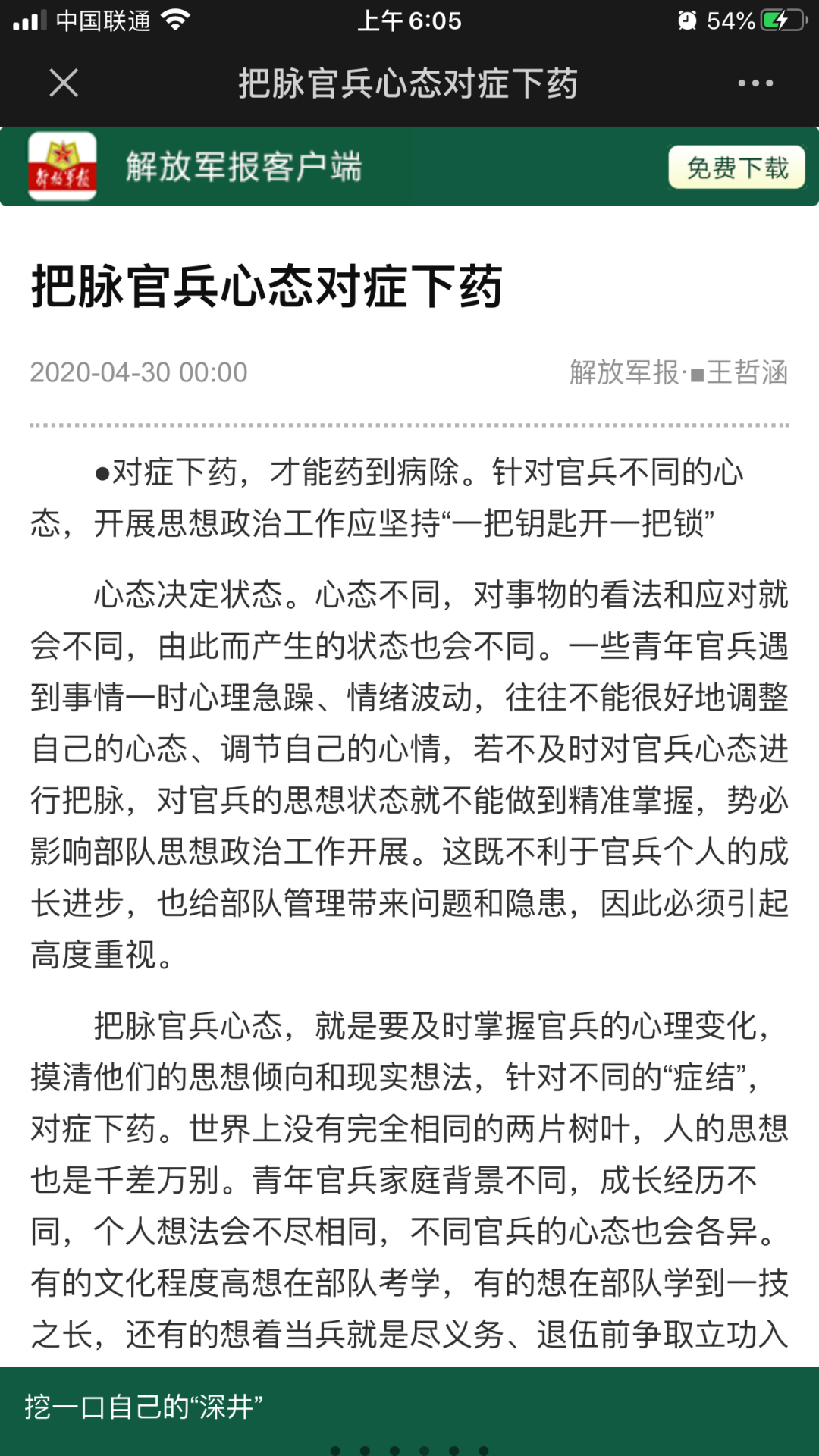The width and height of the screenshot is (819, 1456).
Task: Tap the 免费下载 download button
Action: (736, 167)
